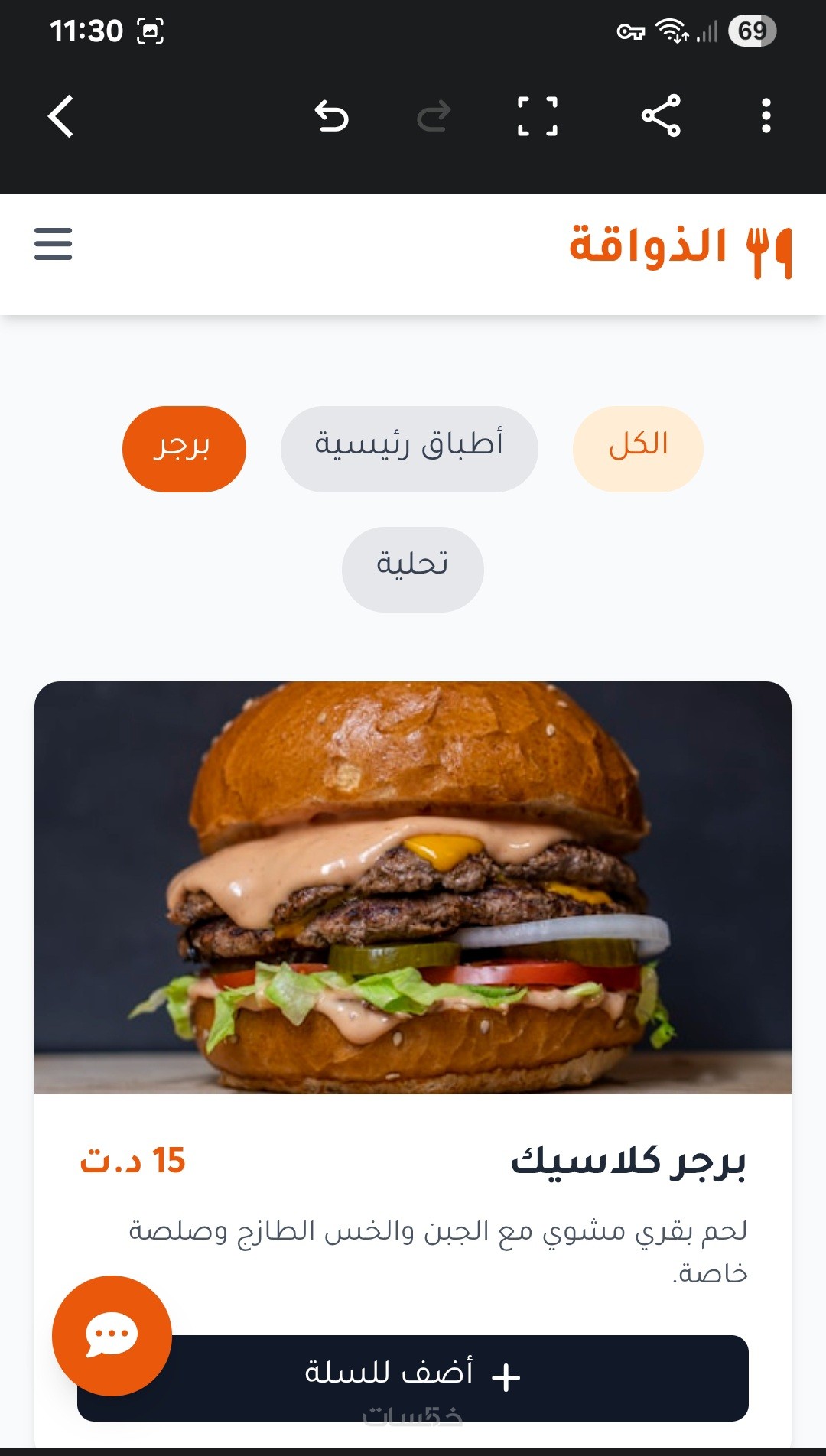Screen dimensions: 826x1456
Task: Show the تحلية category
Action: pos(412,569)
